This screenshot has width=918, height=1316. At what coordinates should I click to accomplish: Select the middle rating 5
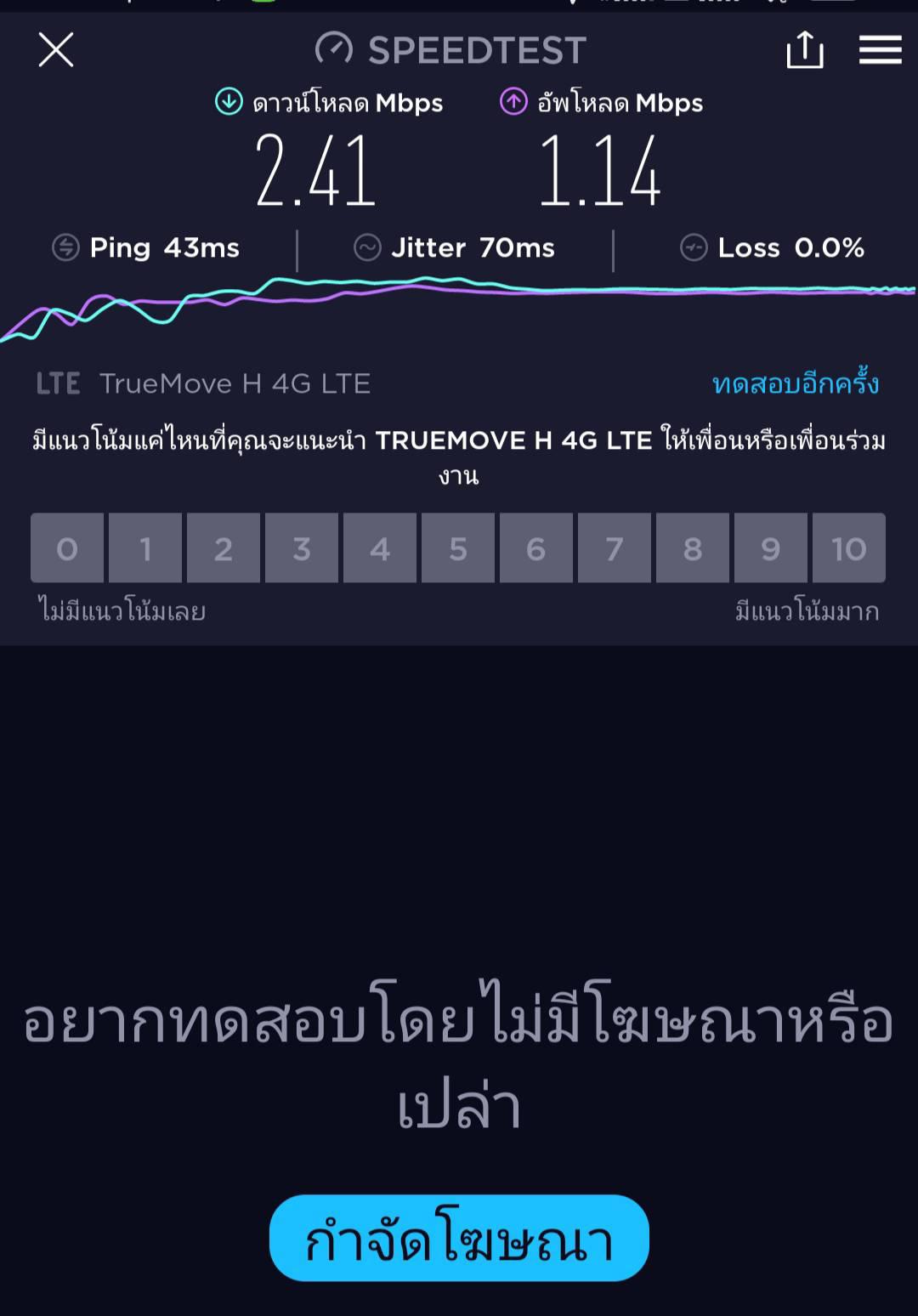pos(458,548)
